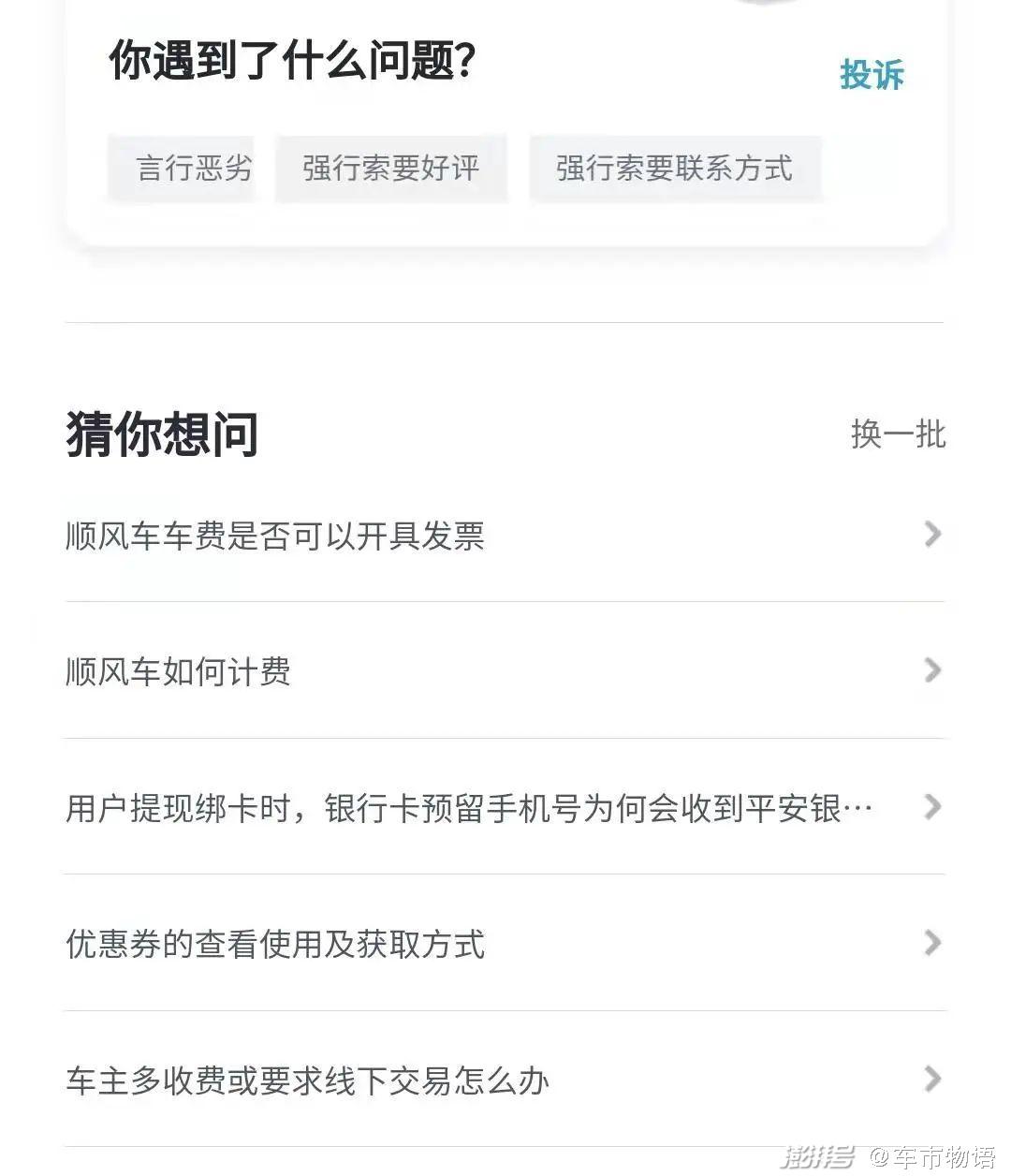Image resolution: width=1011 pixels, height=1176 pixels.
Task: Refresh suggestions with 换一批
Action: coord(898,434)
